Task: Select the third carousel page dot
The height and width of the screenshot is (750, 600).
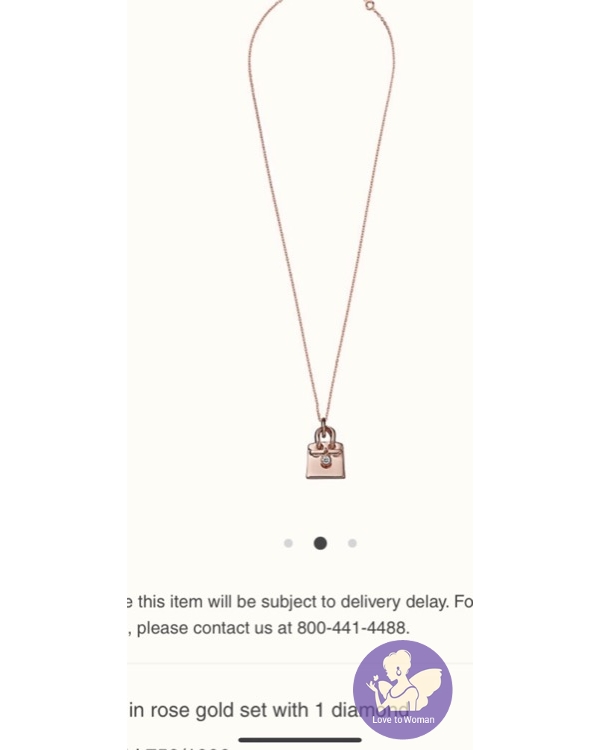Action: click(352, 543)
